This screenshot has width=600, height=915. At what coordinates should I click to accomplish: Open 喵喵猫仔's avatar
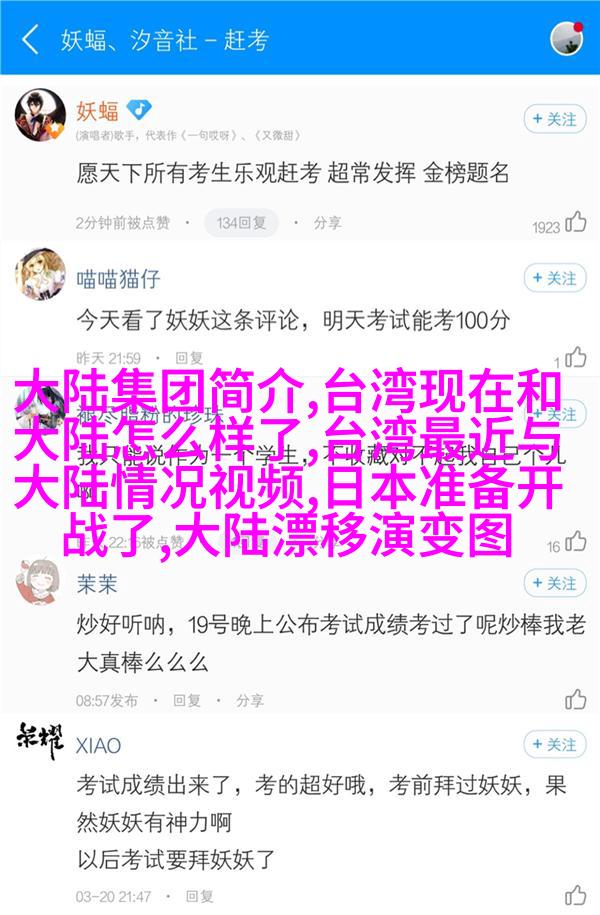[40, 275]
